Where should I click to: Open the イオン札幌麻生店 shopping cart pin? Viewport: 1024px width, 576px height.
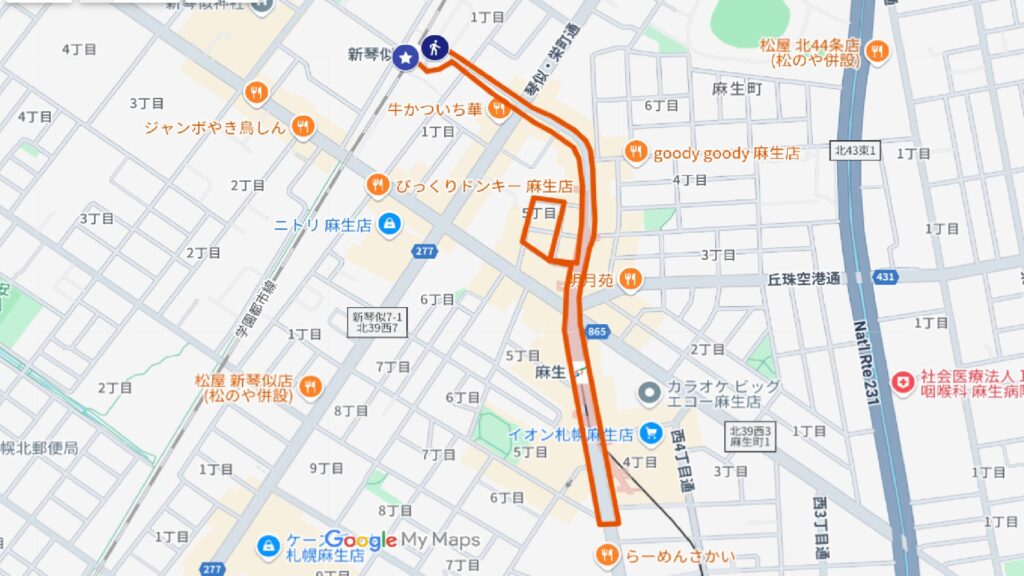(x=652, y=434)
